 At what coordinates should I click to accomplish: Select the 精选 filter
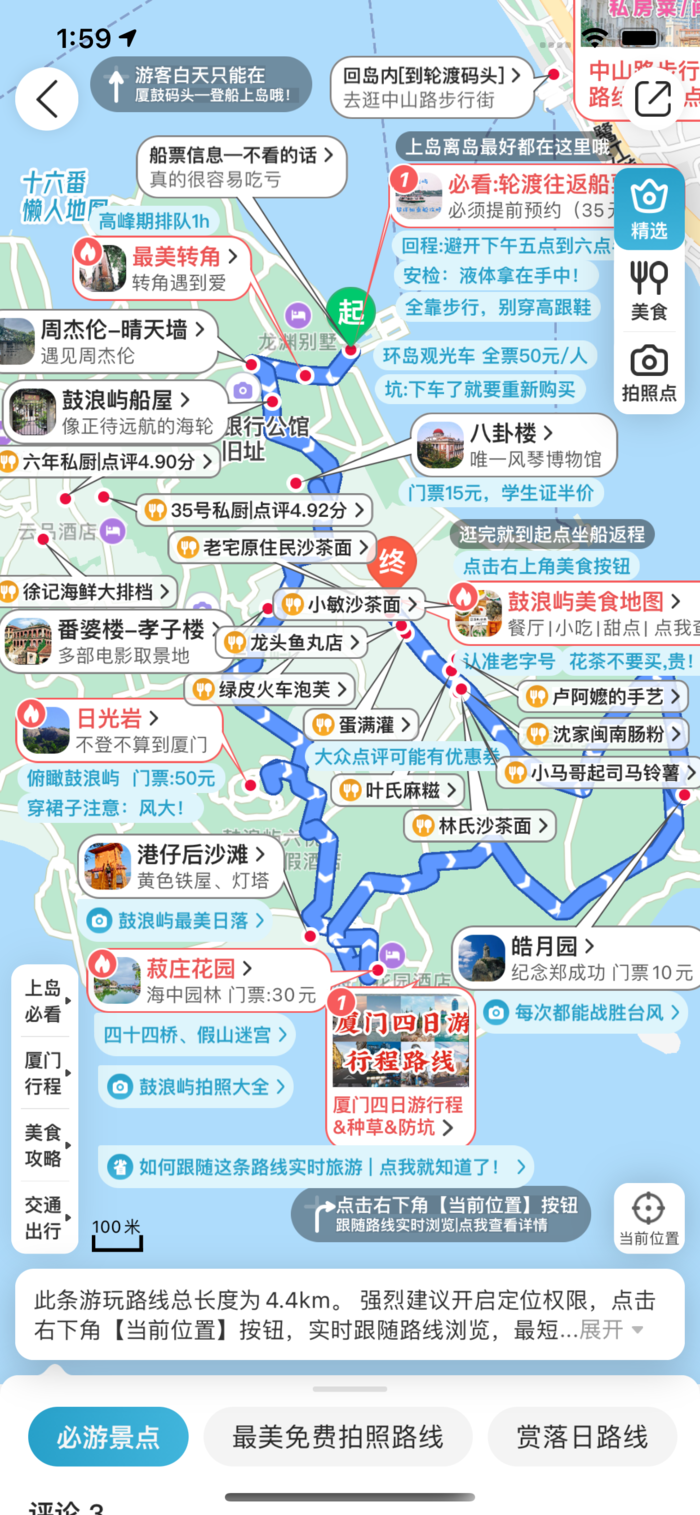pyautogui.click(x=649, y=209)
